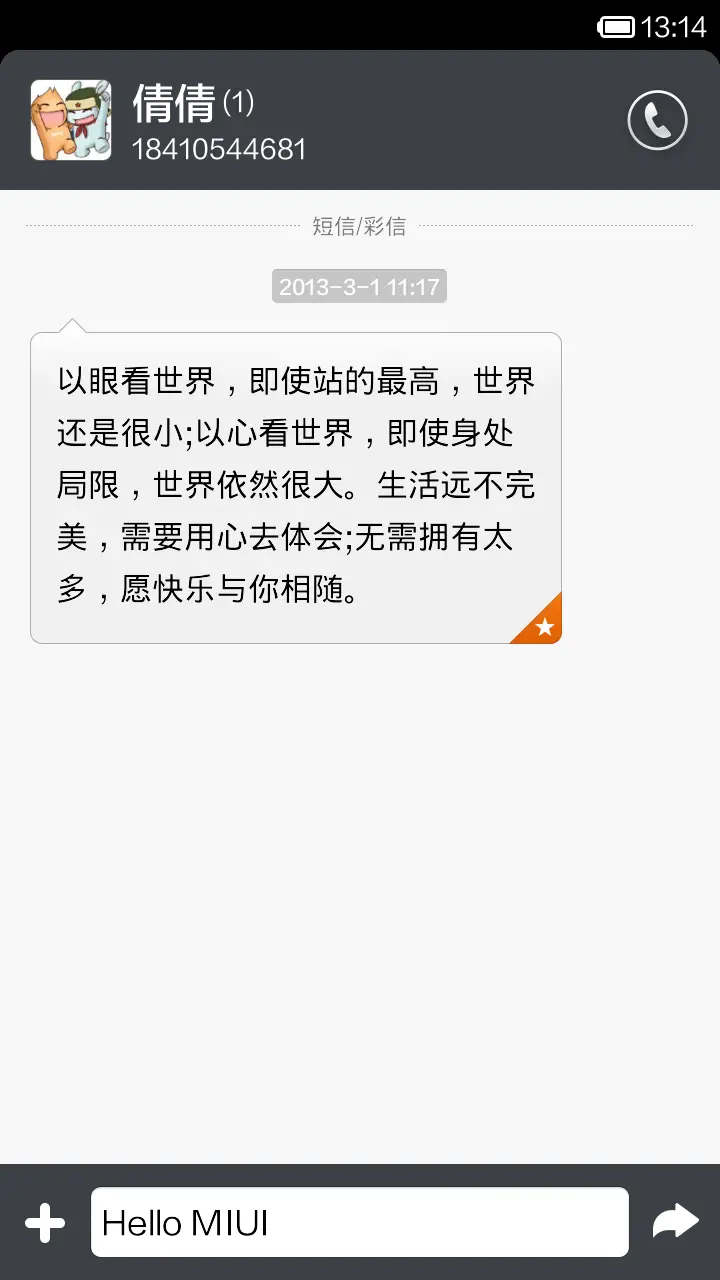Open the 短信 section label

pyautogui.click(x=330, y=226)
